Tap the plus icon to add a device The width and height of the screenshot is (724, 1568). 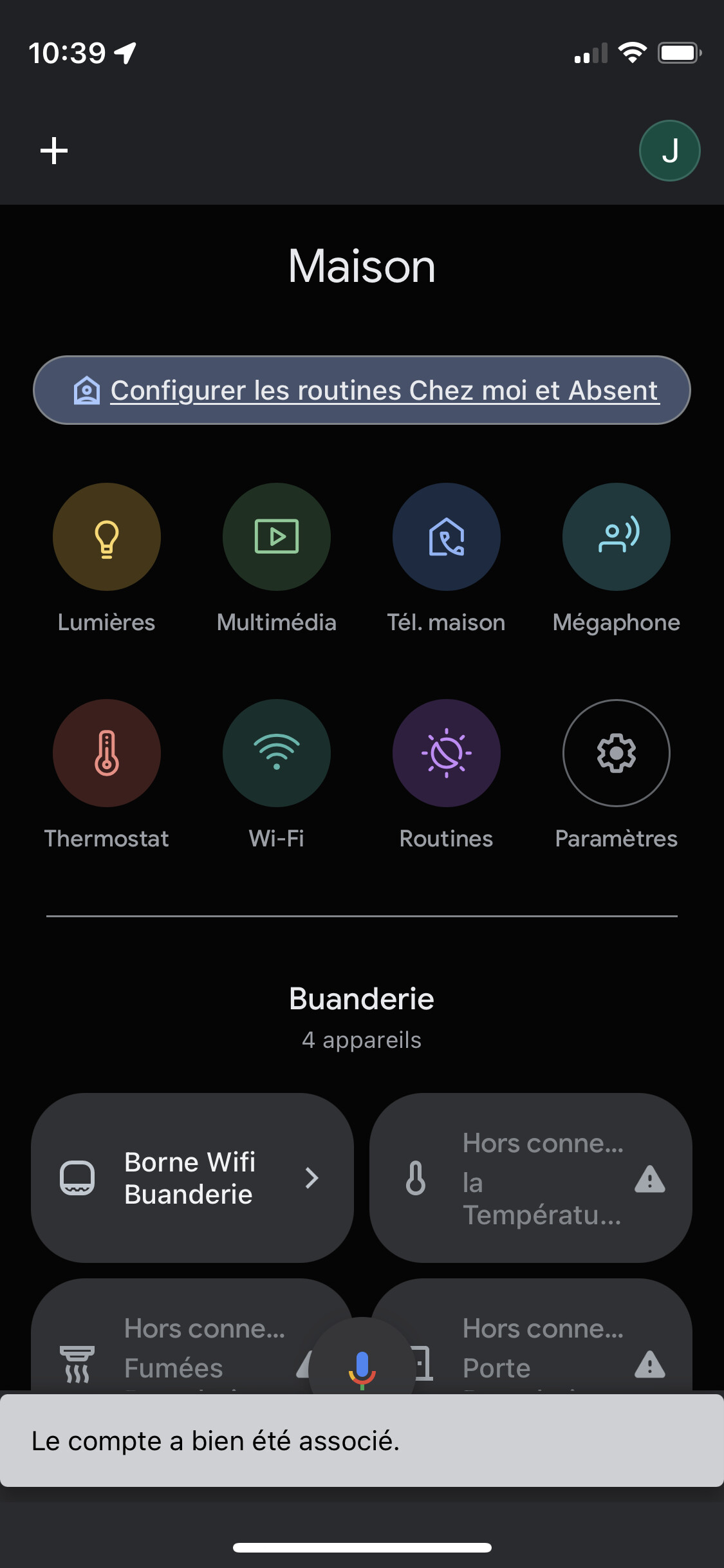54,151
